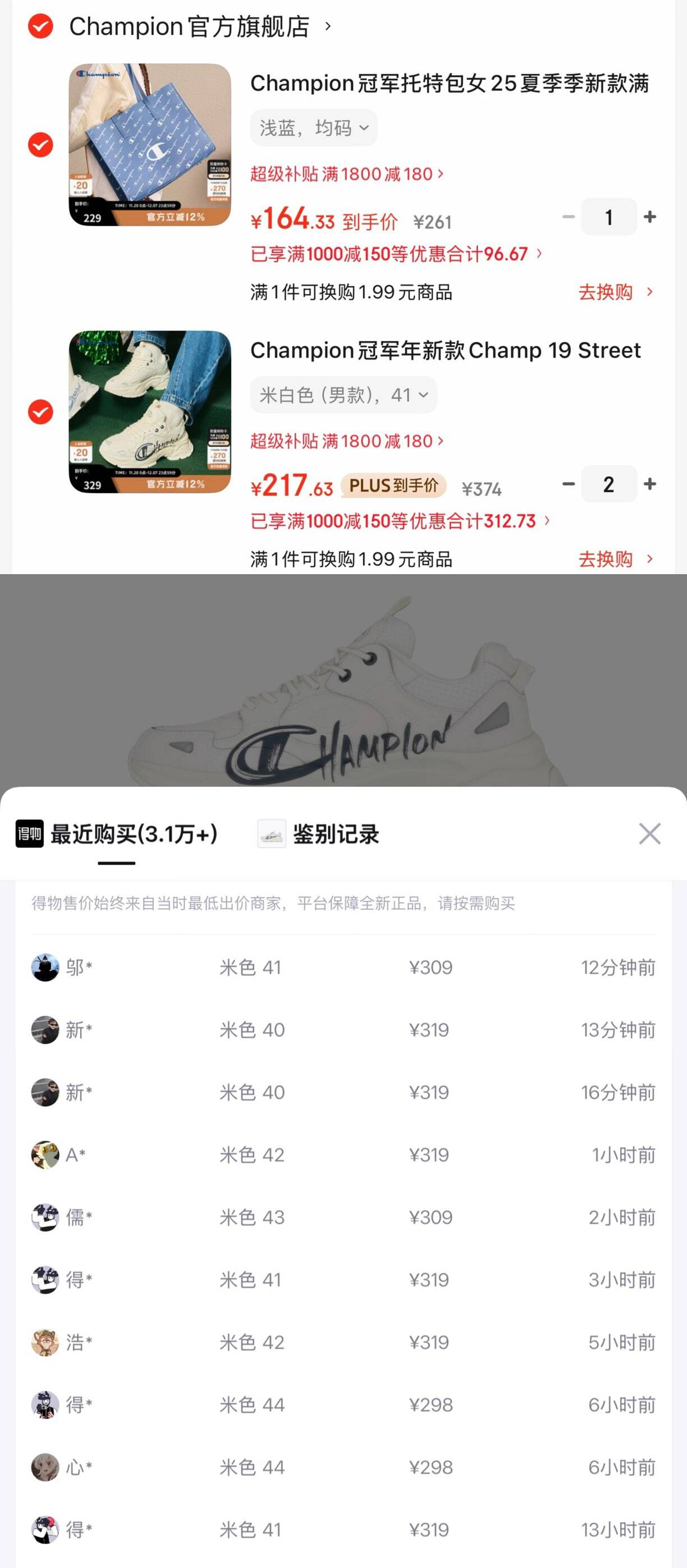The image size is (687, 1568).
Task: Uncheck the Champion官方旗舰店 store checkbox
Action: tap(41, 27)
